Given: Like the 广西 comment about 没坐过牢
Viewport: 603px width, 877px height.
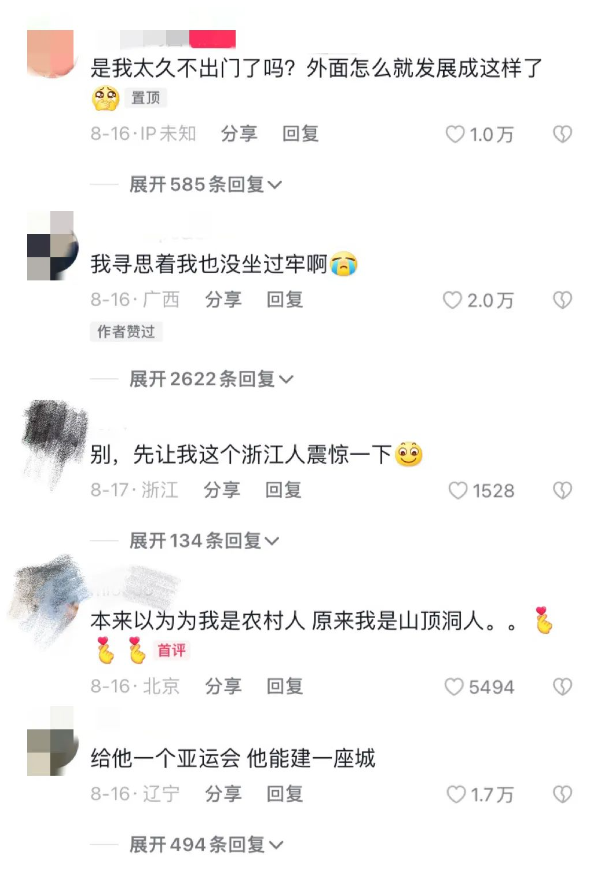Looking at the screenshot, I should pos(453,300).
